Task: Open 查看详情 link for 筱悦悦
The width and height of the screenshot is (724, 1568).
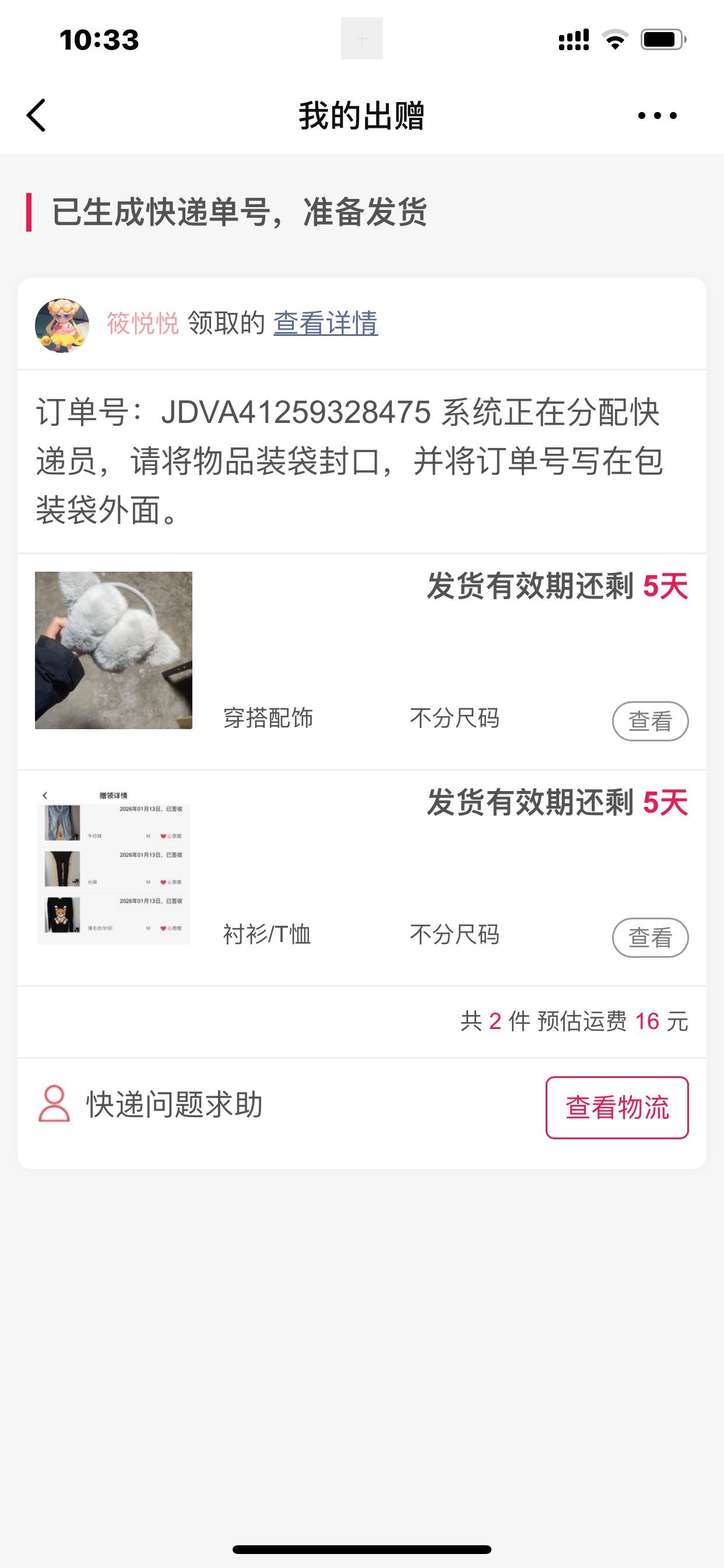Action: pos(325,323)
